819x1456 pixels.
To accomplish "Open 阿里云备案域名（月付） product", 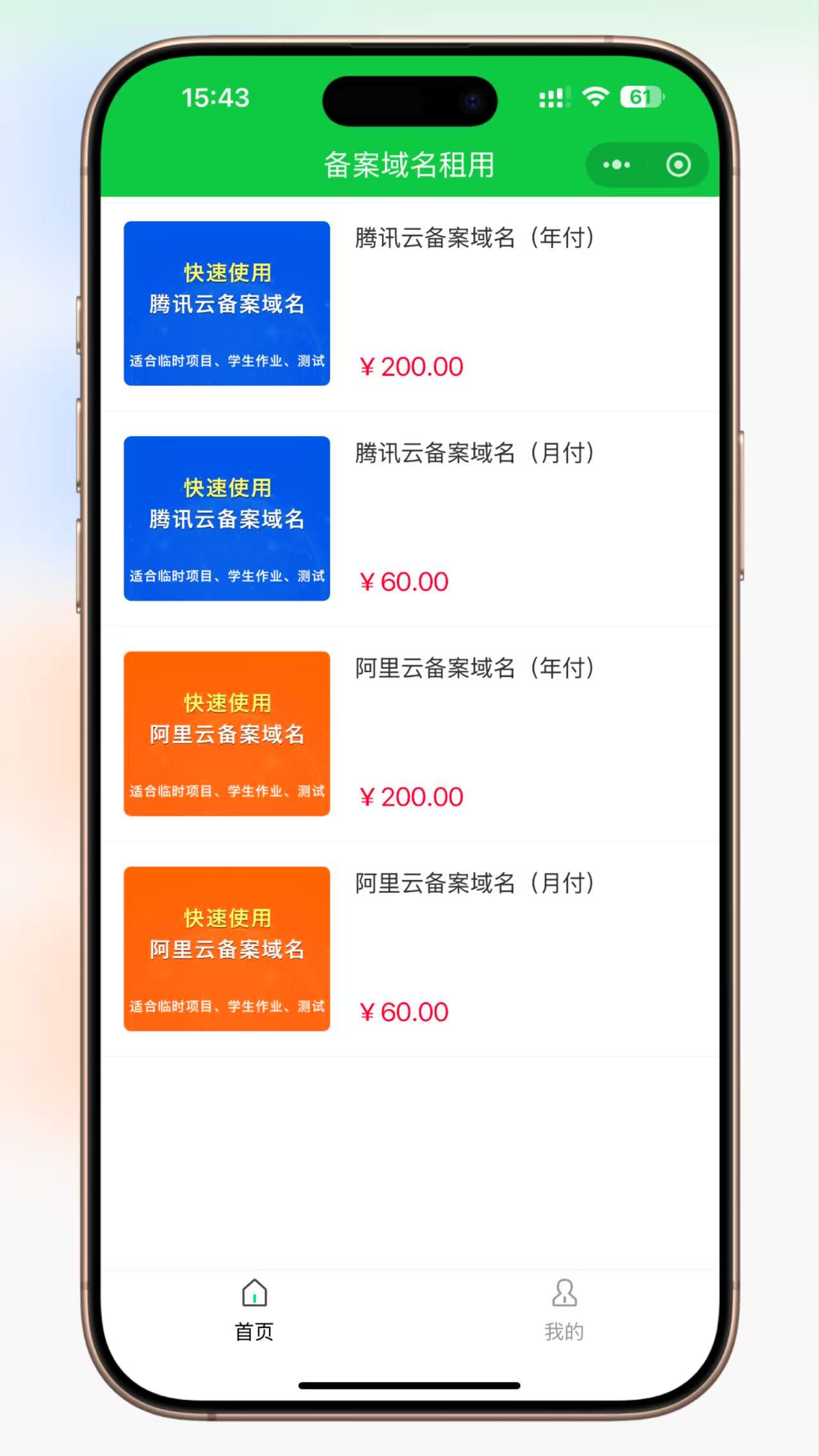I will 410,948.
